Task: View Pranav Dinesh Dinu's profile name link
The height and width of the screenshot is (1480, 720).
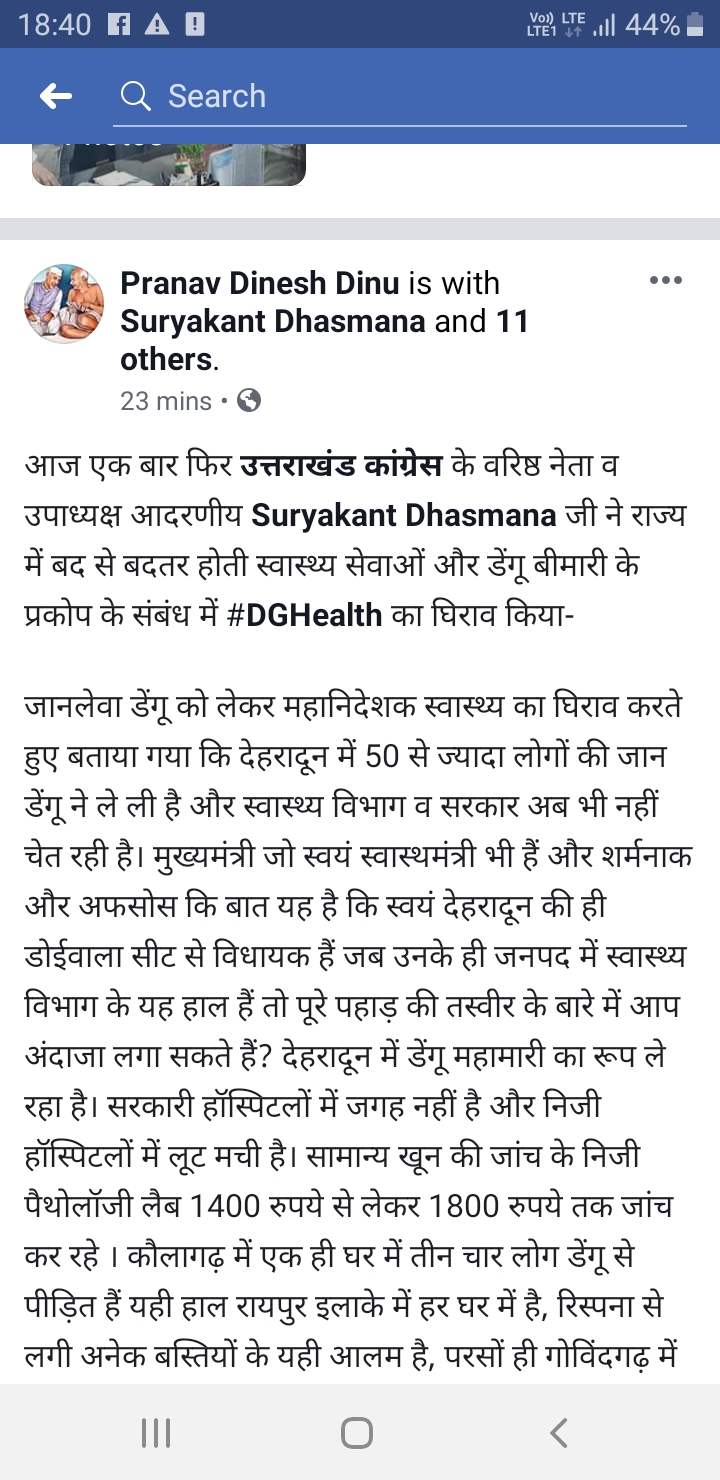Action: [260, 284]
